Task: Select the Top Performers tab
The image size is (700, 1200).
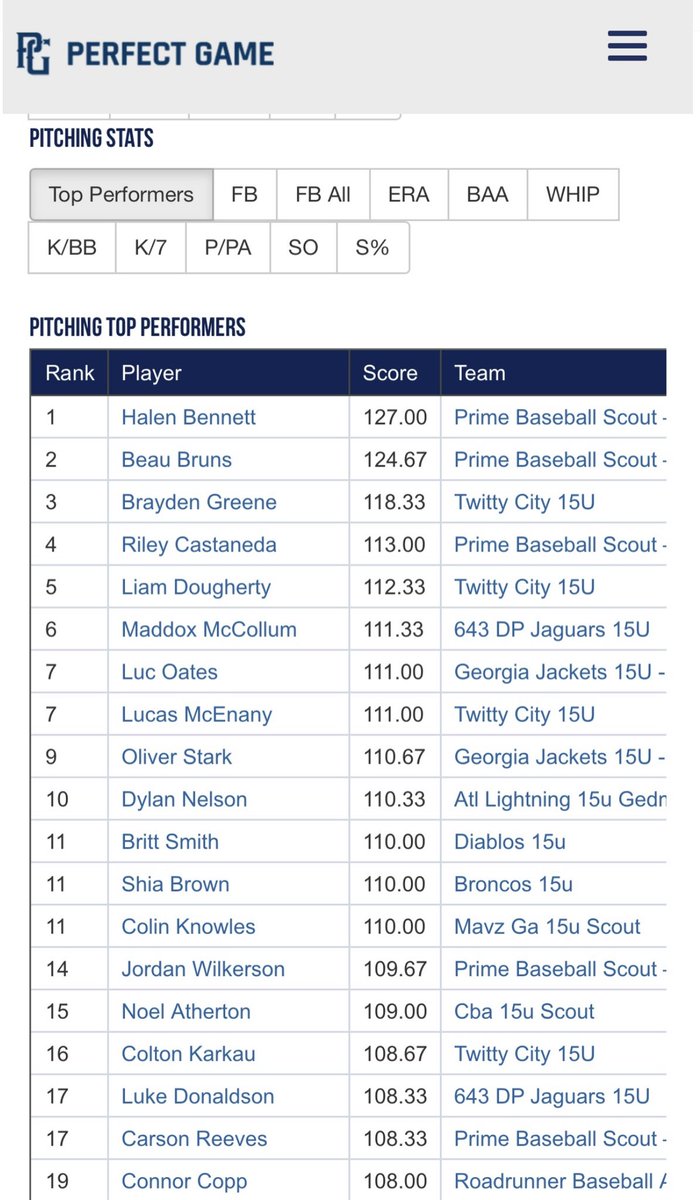Action: (121, 195)
